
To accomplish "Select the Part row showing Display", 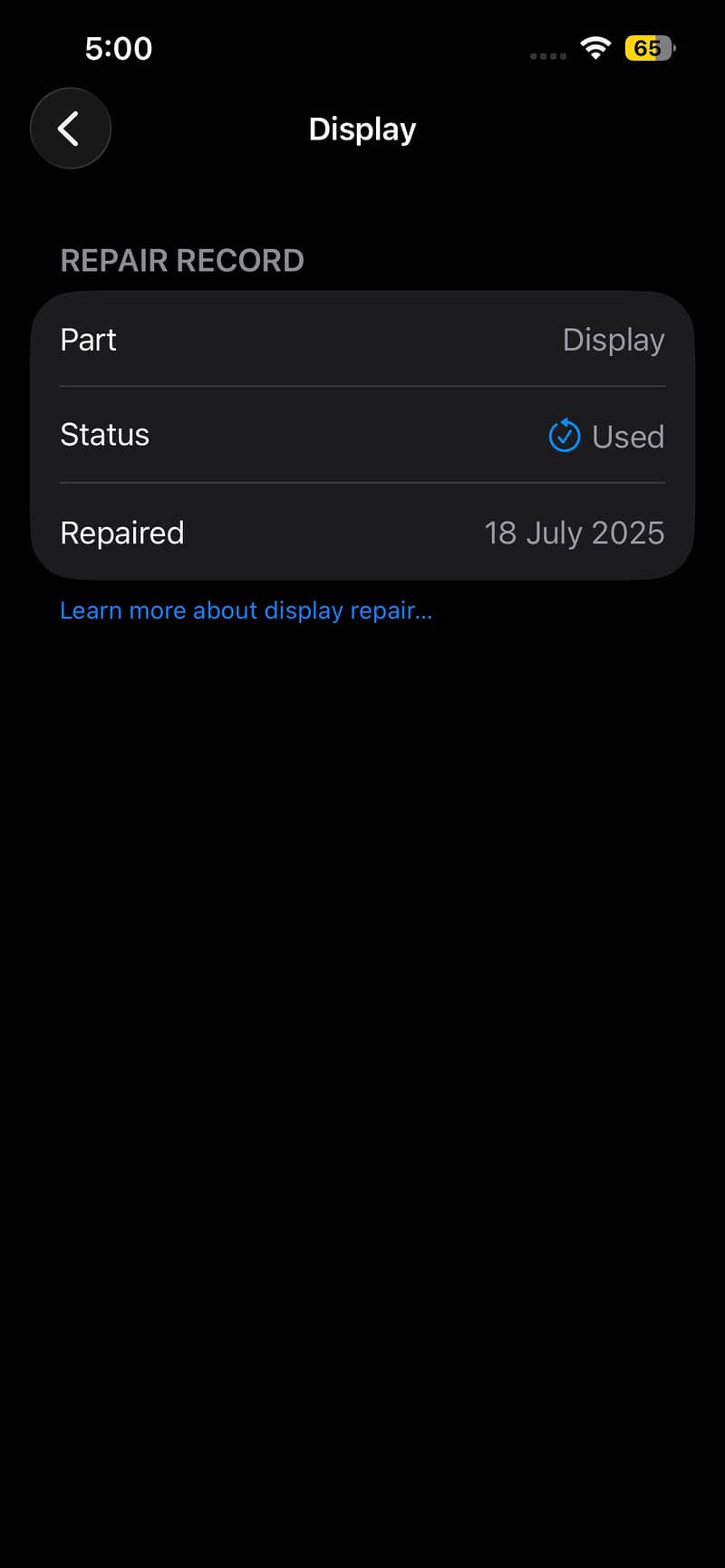I will tap(362, 340).
